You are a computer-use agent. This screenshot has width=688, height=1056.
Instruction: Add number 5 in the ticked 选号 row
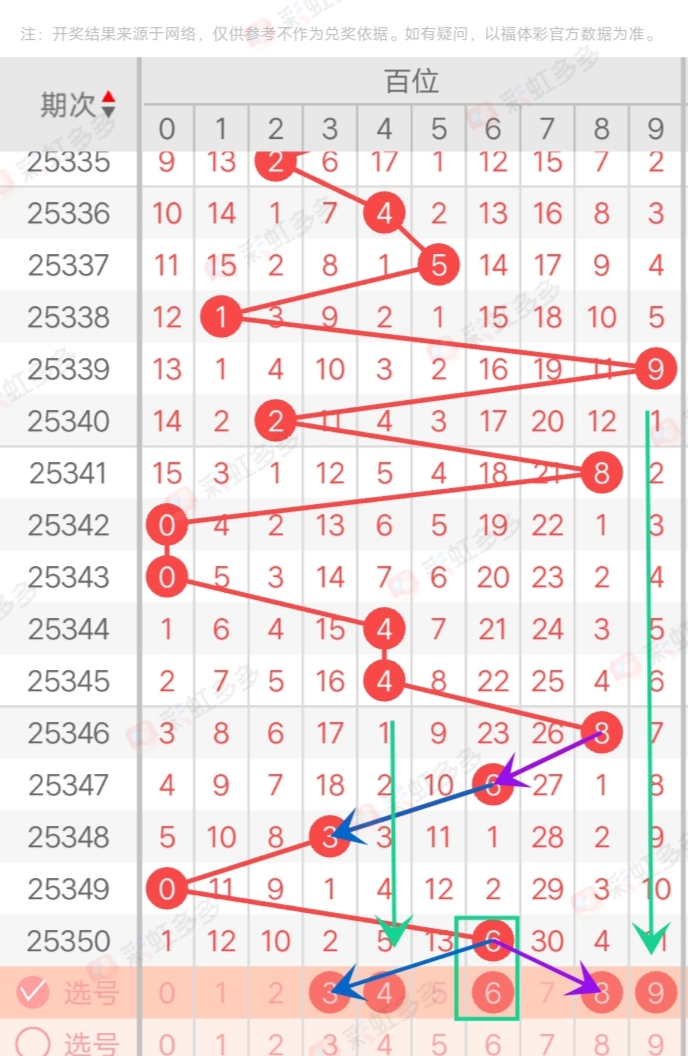click(x=438, y=992)
